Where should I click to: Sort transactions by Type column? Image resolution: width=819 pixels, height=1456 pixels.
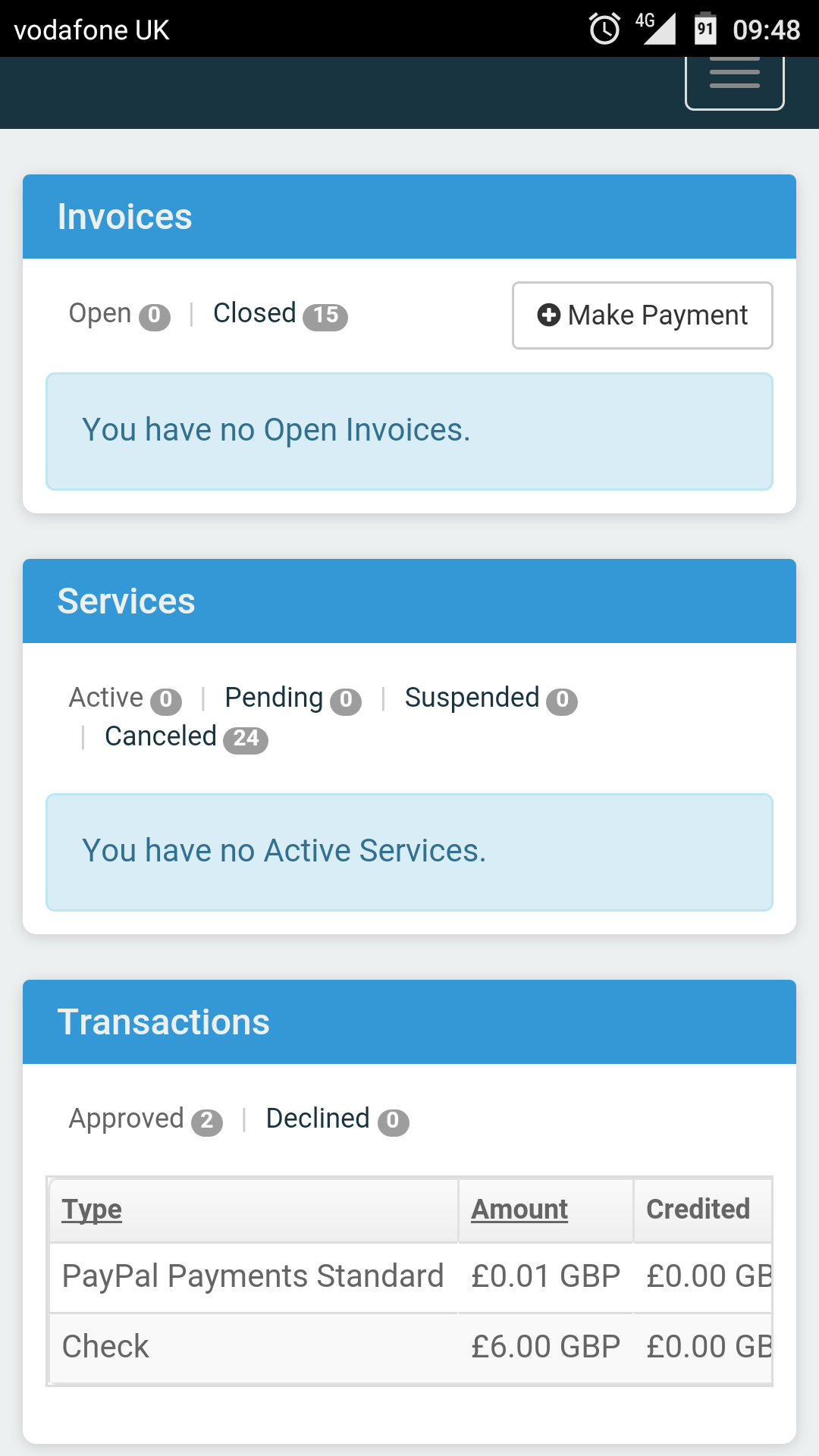pos(92,1209)
